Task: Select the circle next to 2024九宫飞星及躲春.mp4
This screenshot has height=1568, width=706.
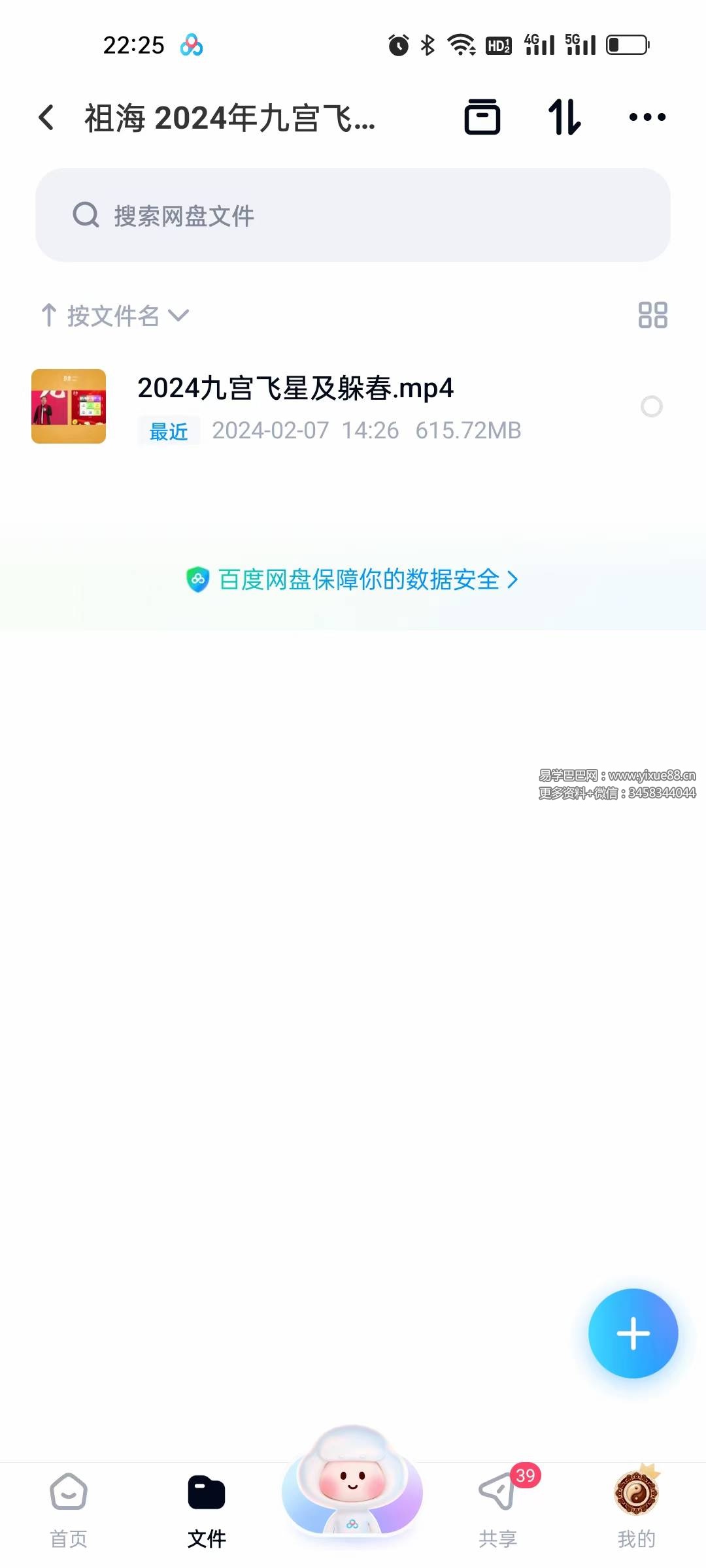Action: (x=651, y=406)
